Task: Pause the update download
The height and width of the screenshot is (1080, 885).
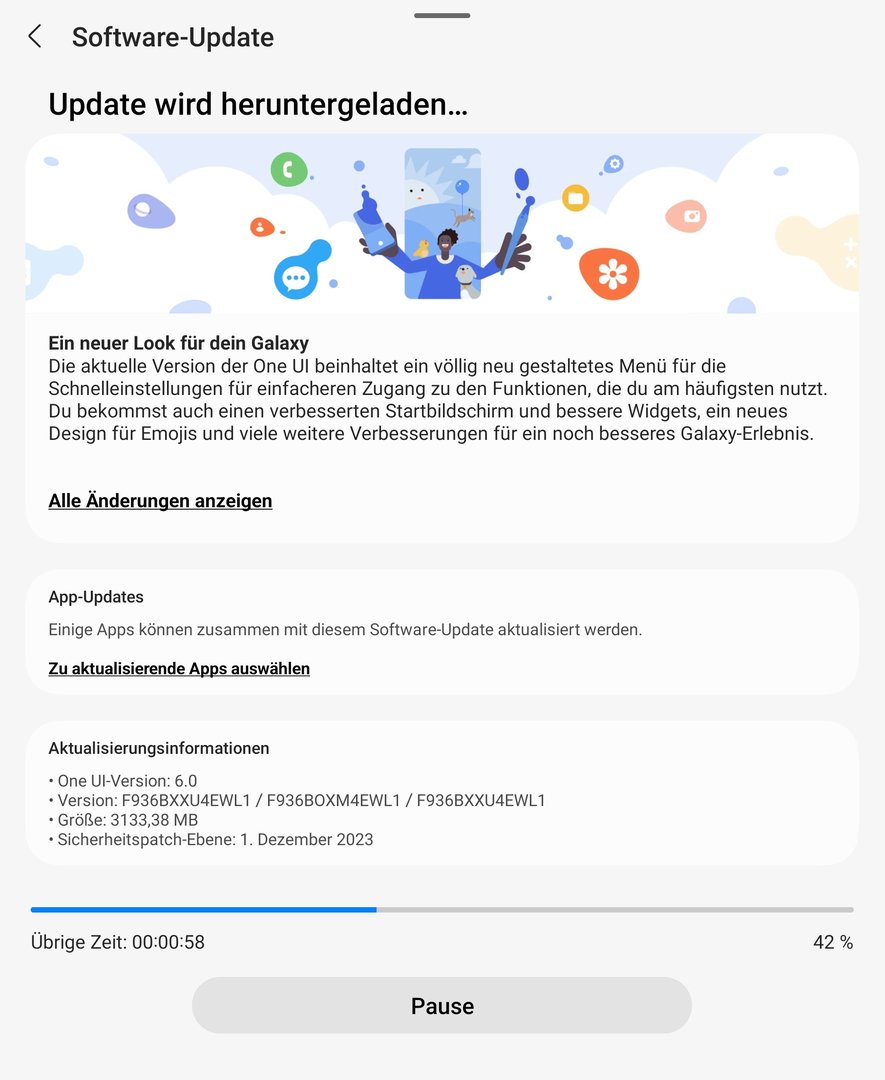Action: (x=442, y=1006)
